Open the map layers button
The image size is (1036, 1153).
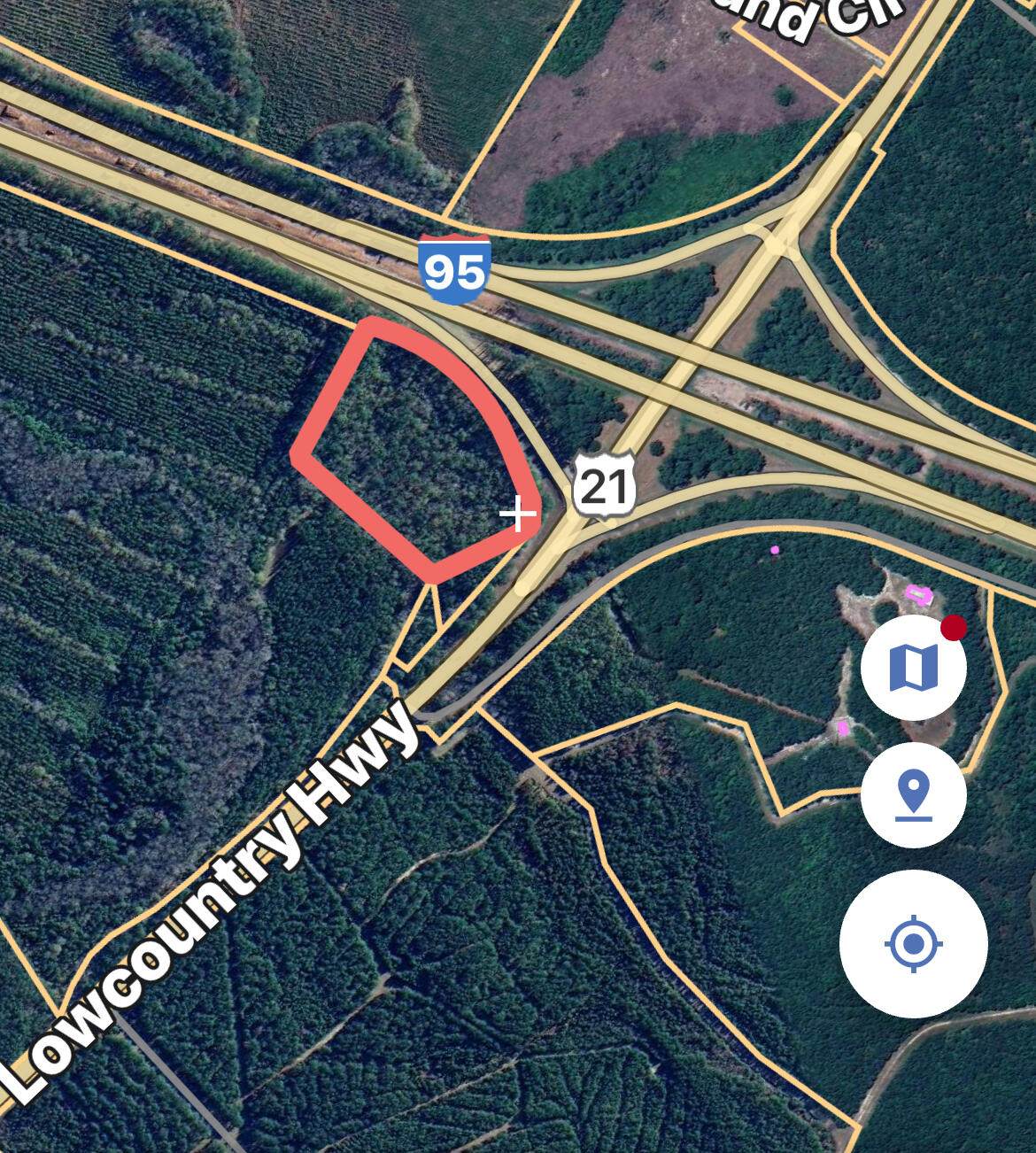[x=913, y=668]
